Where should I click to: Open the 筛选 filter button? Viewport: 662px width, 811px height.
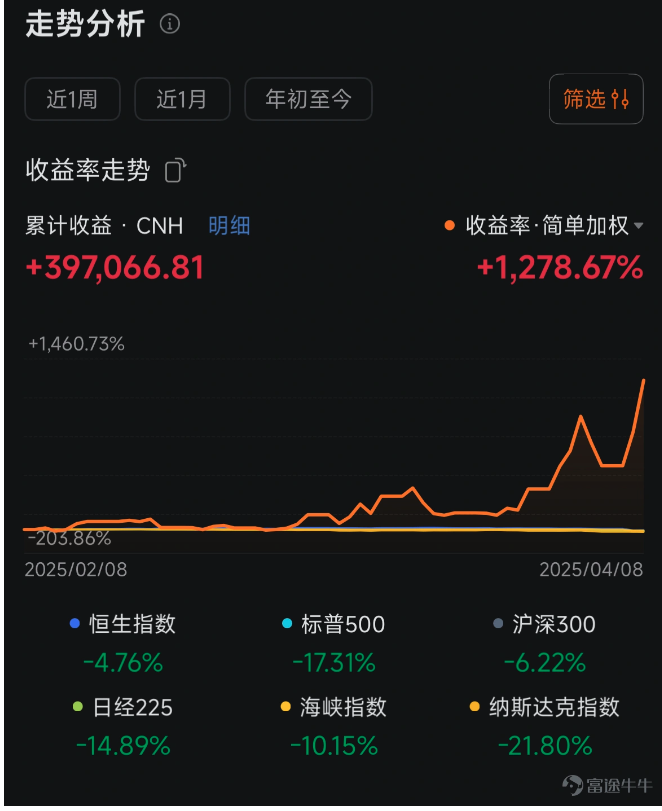tap(596, 99)
